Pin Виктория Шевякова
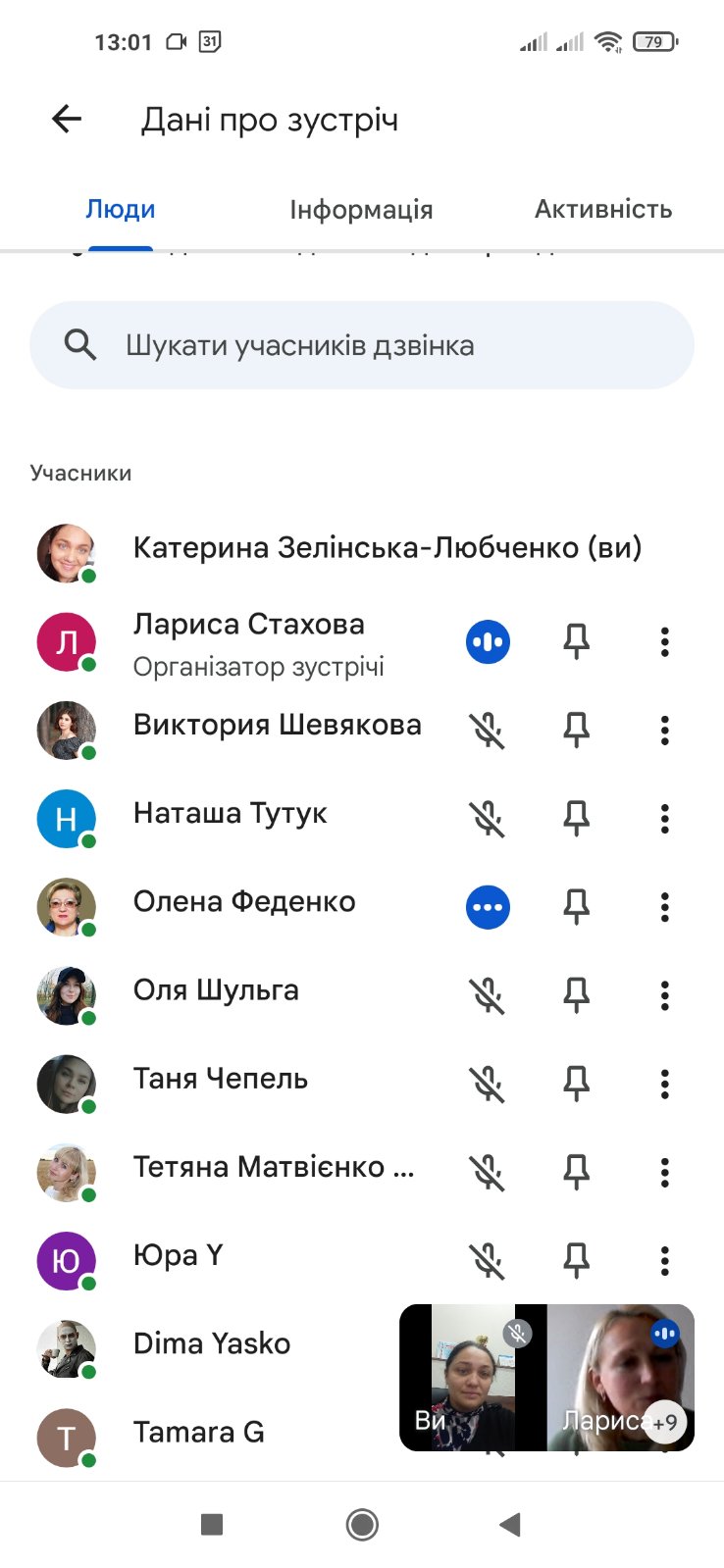 [576, 731]
